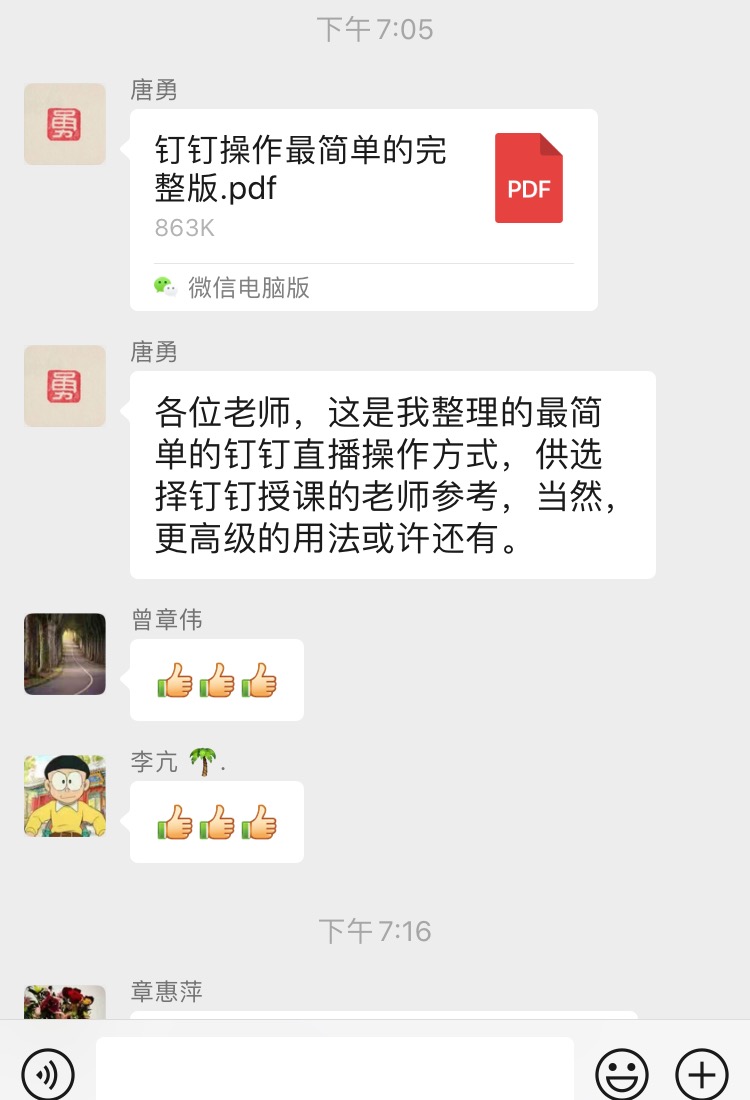Open the emoji sticker panel
This screenshot has height=1100, width=750.
point(622,1074)
